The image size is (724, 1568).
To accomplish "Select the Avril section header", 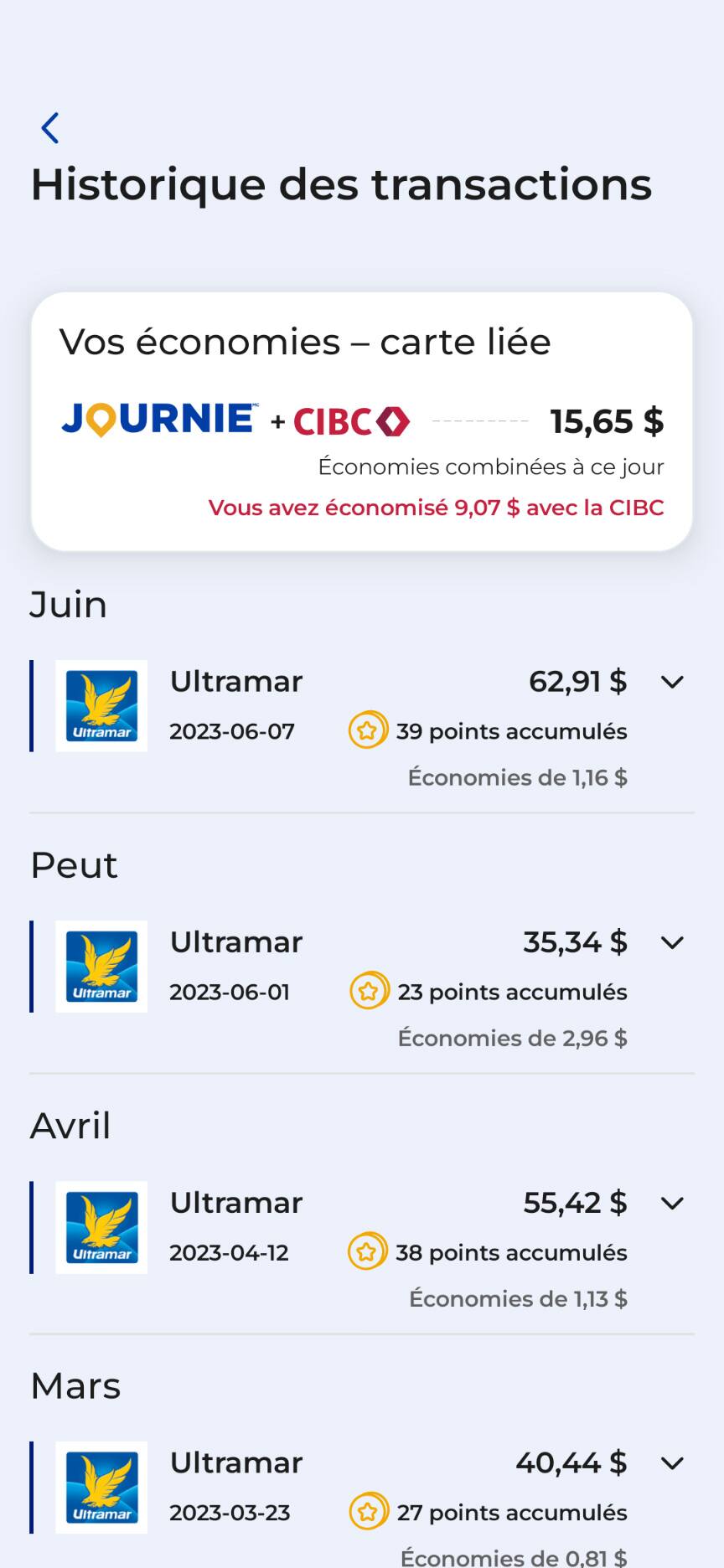I will [70, 1126].
